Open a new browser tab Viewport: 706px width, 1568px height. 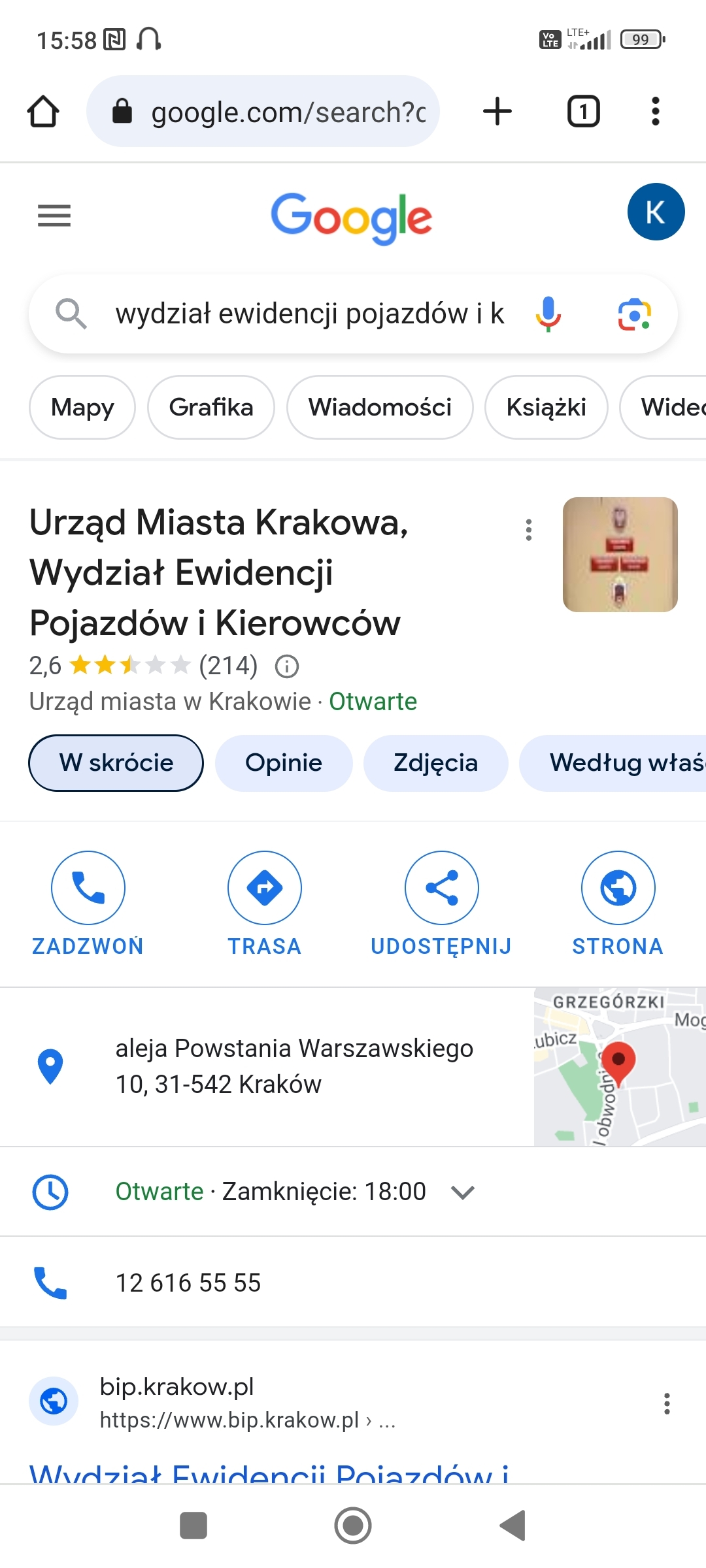tap(497, 111)
